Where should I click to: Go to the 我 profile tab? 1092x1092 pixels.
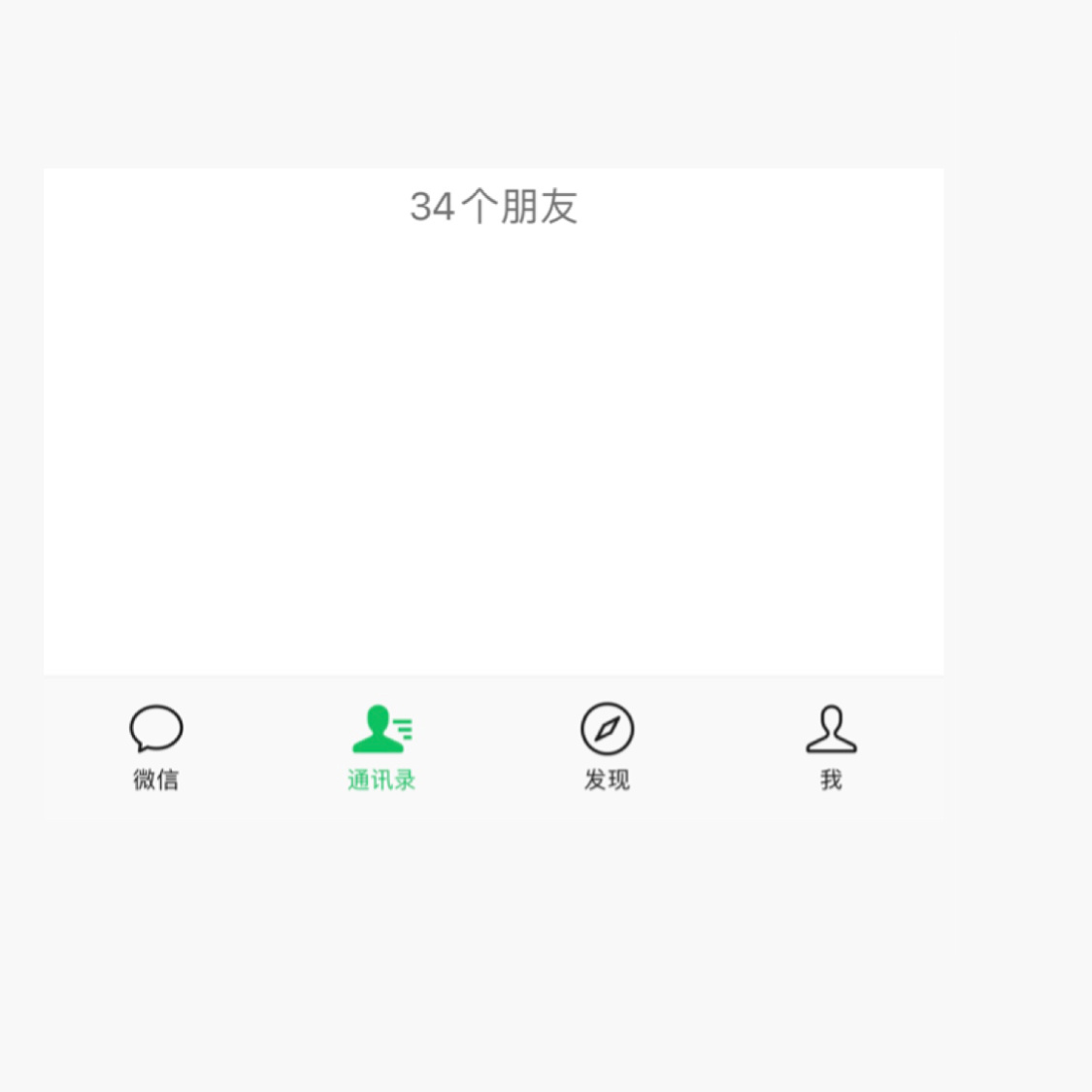(x=831, y=745)
